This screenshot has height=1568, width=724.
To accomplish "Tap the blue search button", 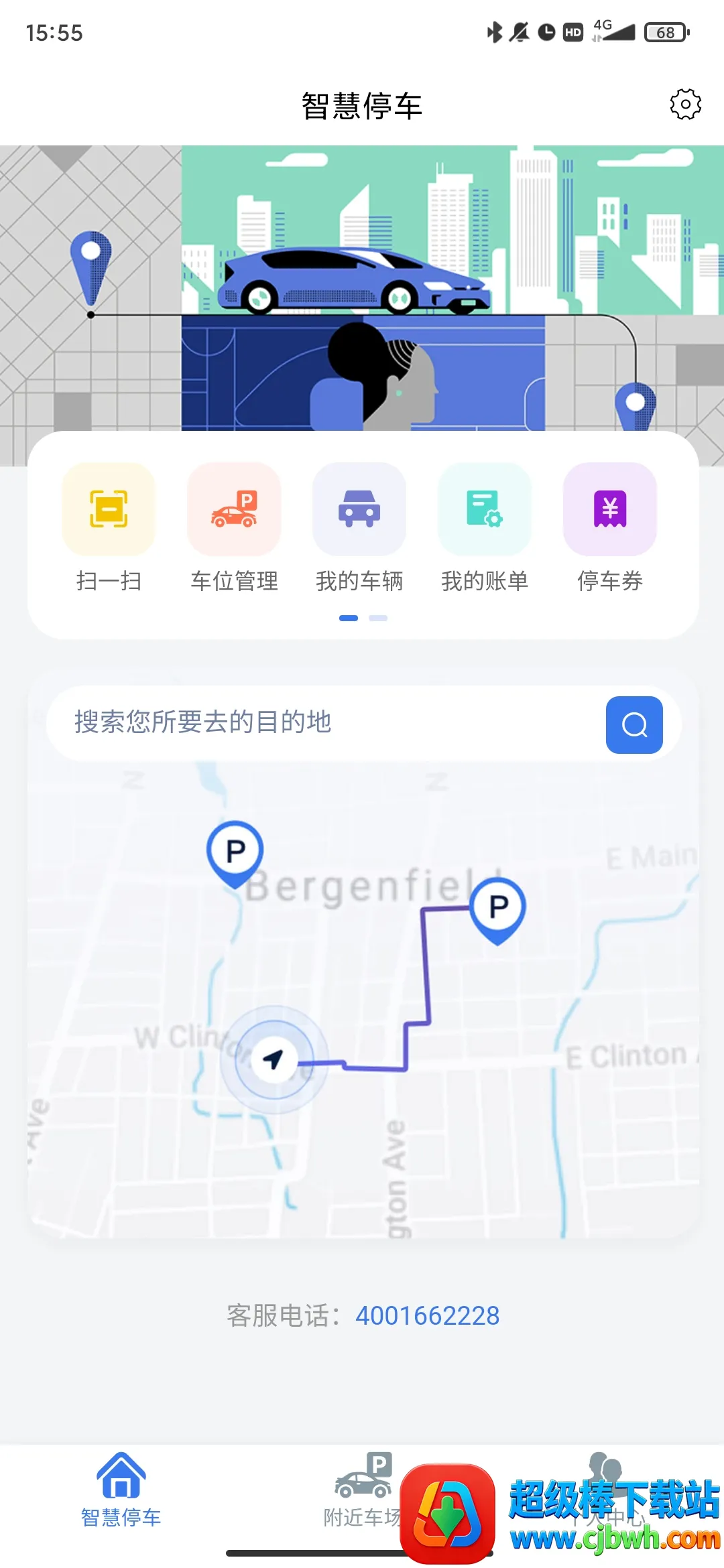I will [x=634, y=724].
